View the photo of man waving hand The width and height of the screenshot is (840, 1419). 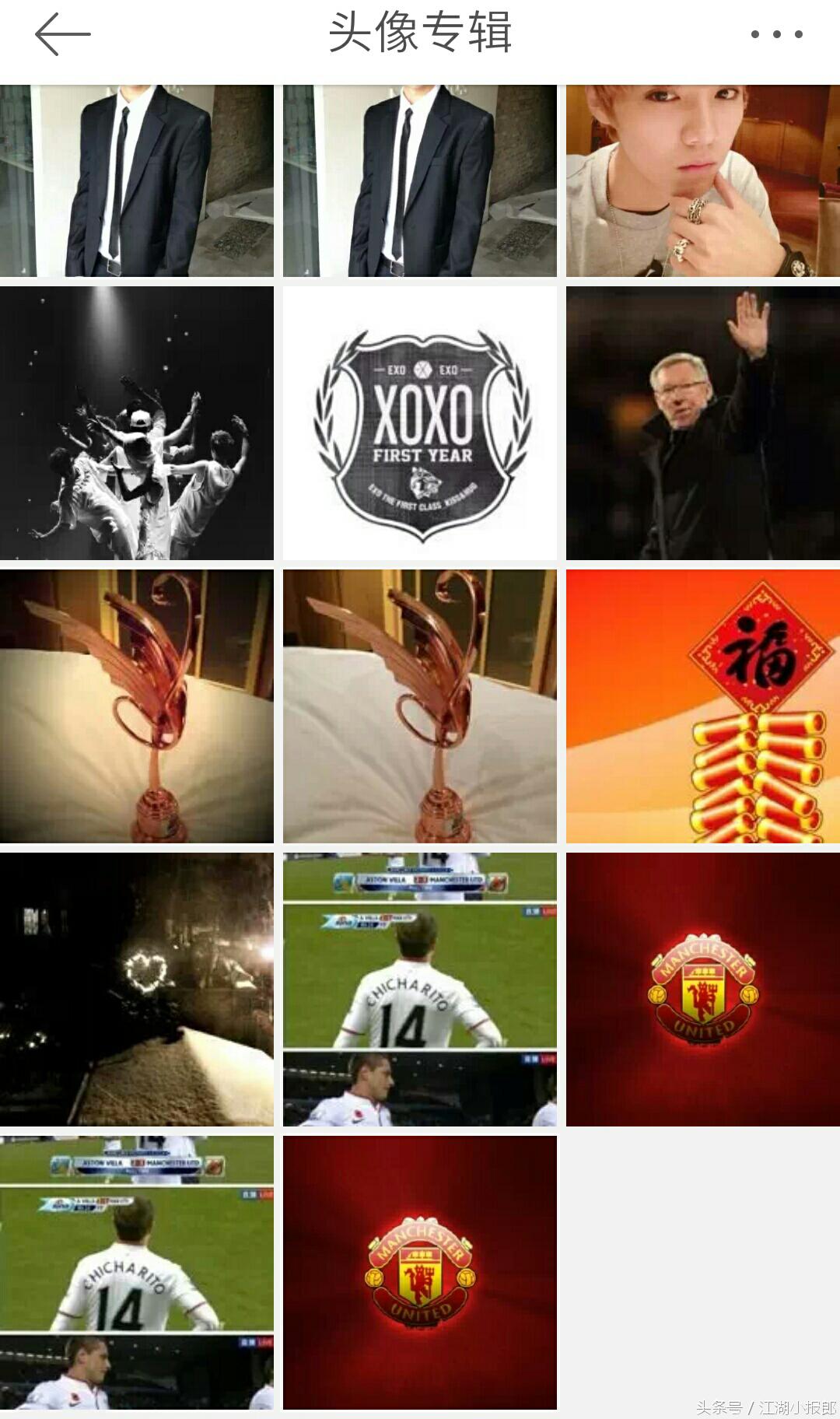(x=702, y=423)
